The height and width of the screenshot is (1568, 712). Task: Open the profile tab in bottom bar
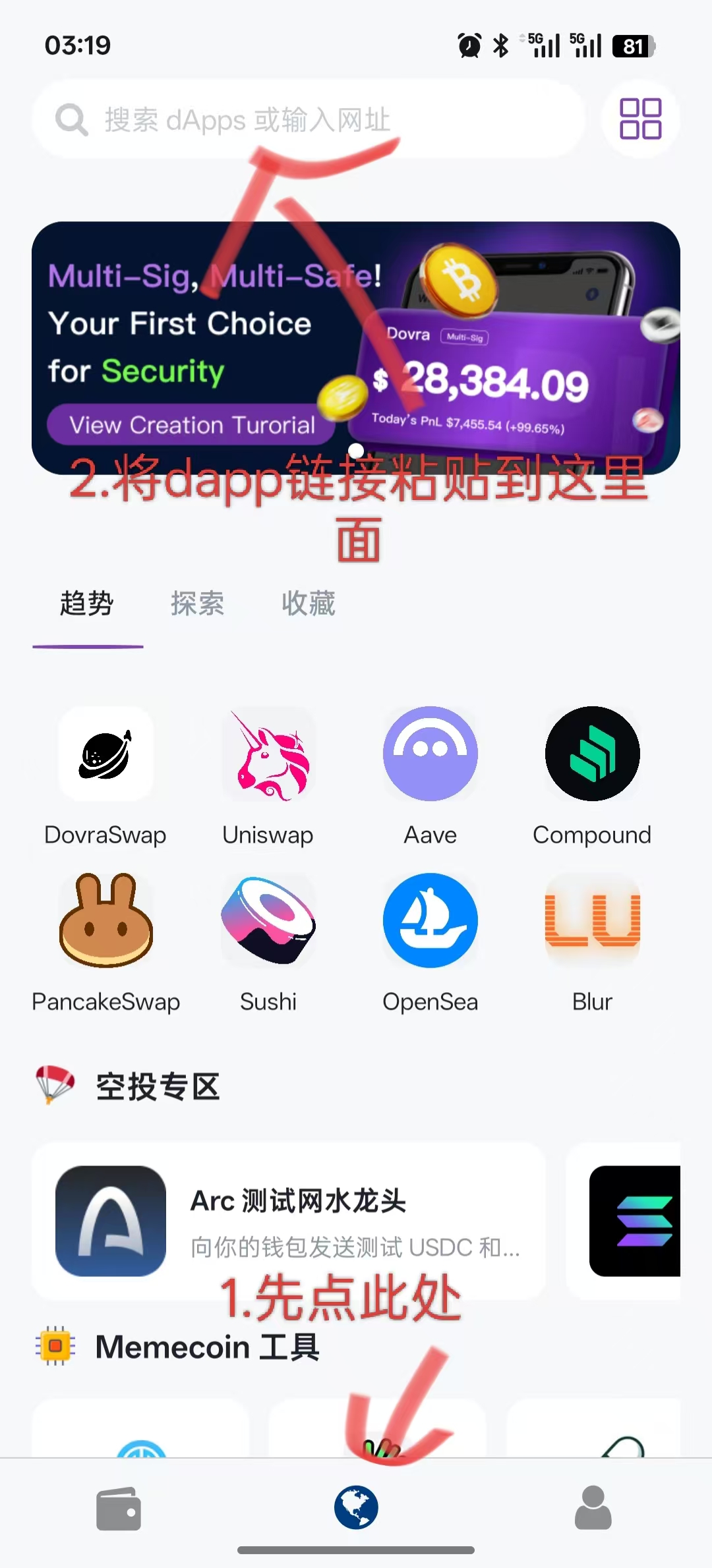593,1507
